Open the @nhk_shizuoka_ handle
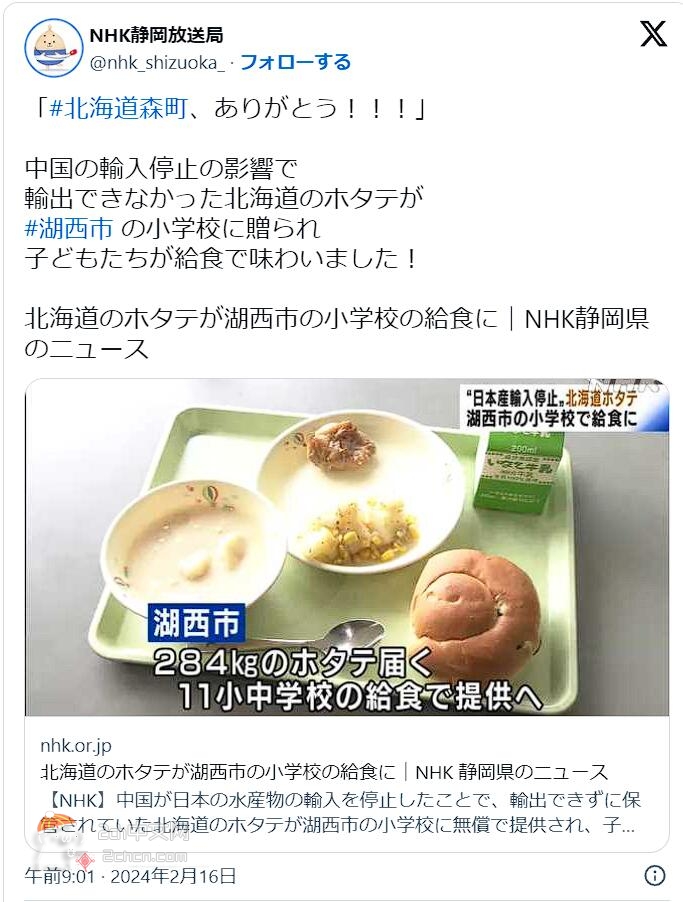Viewport: 683px width, 902px height. (157, 63)
